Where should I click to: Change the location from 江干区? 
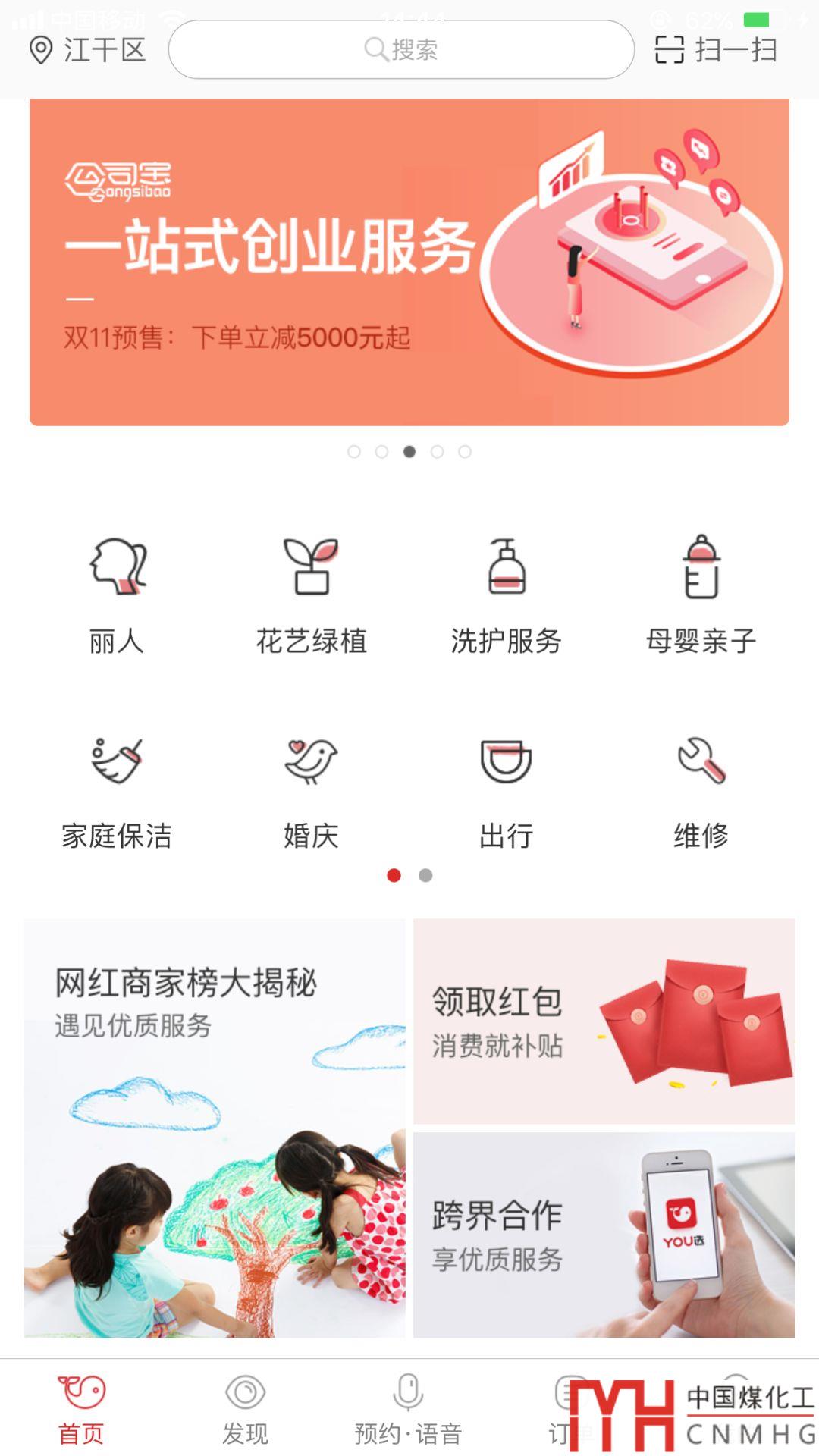(88, 50)
